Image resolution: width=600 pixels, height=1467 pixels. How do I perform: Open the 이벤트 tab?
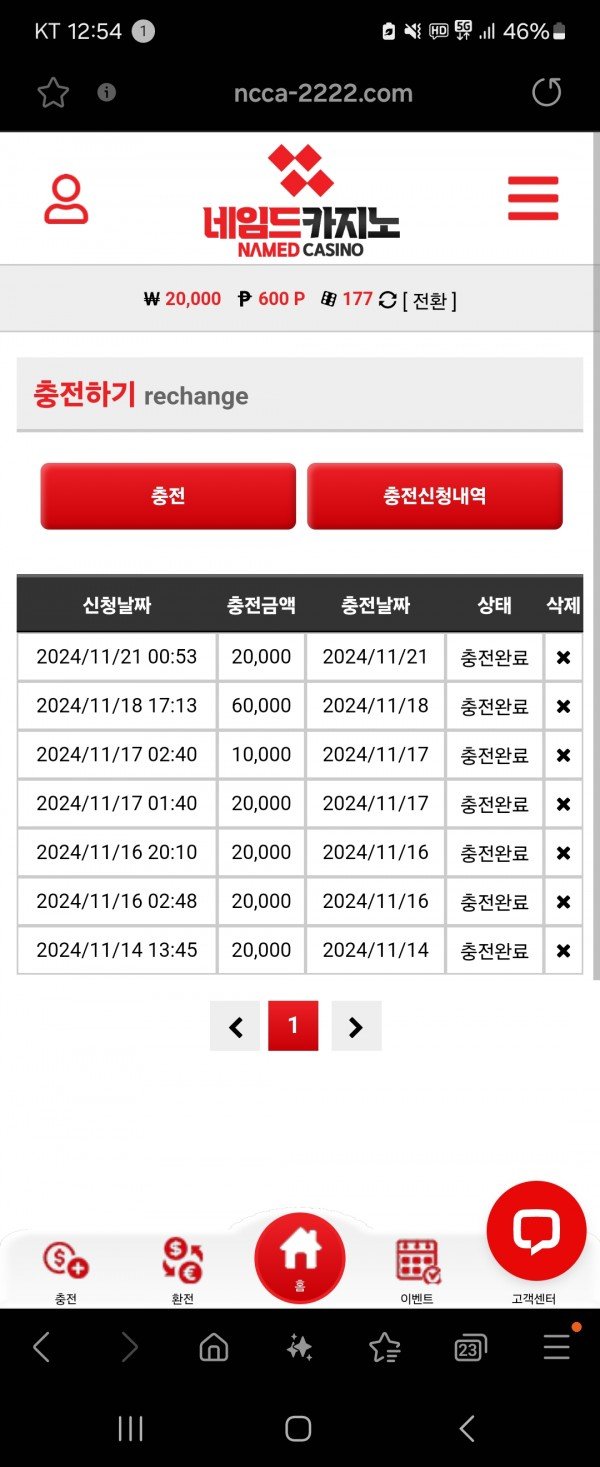click(x=417, y=1270)
